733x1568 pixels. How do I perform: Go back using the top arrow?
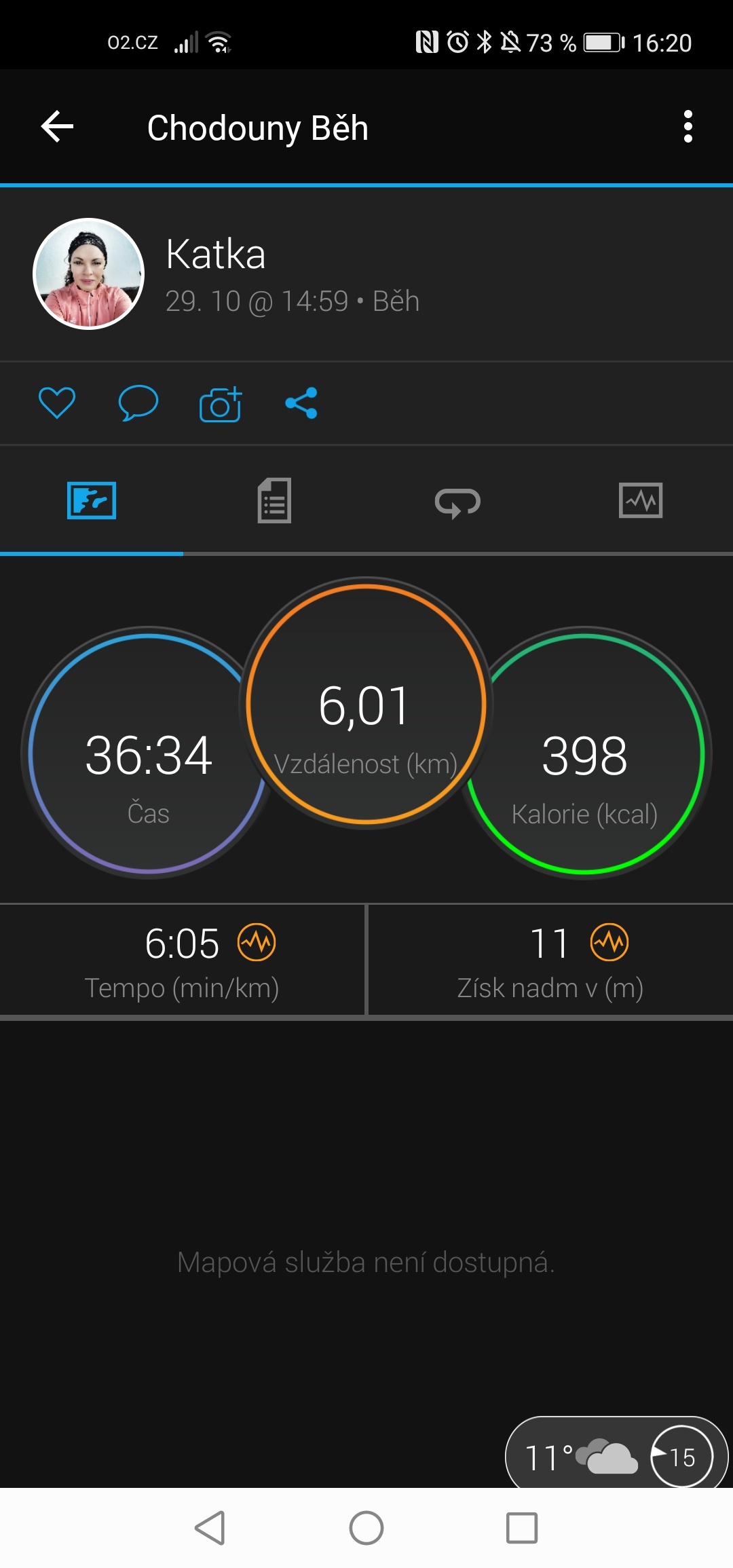tap(57, 127)
